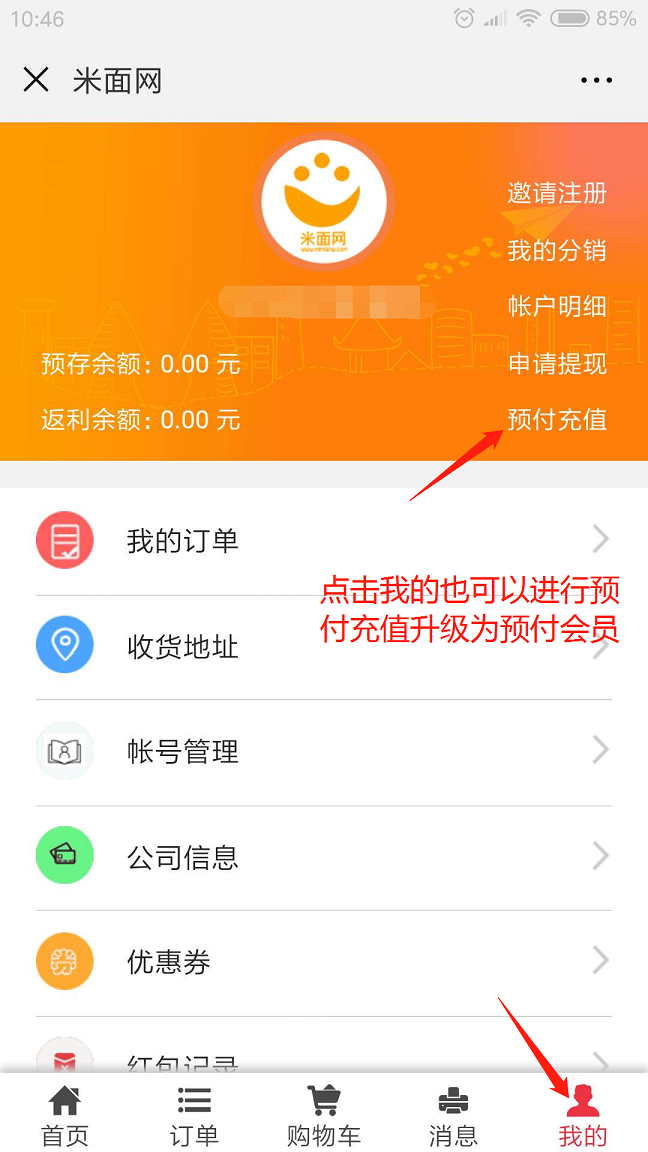
Task: Open the three-dot overflow menu
Action: pyautogui.click(x=596, y=81)
